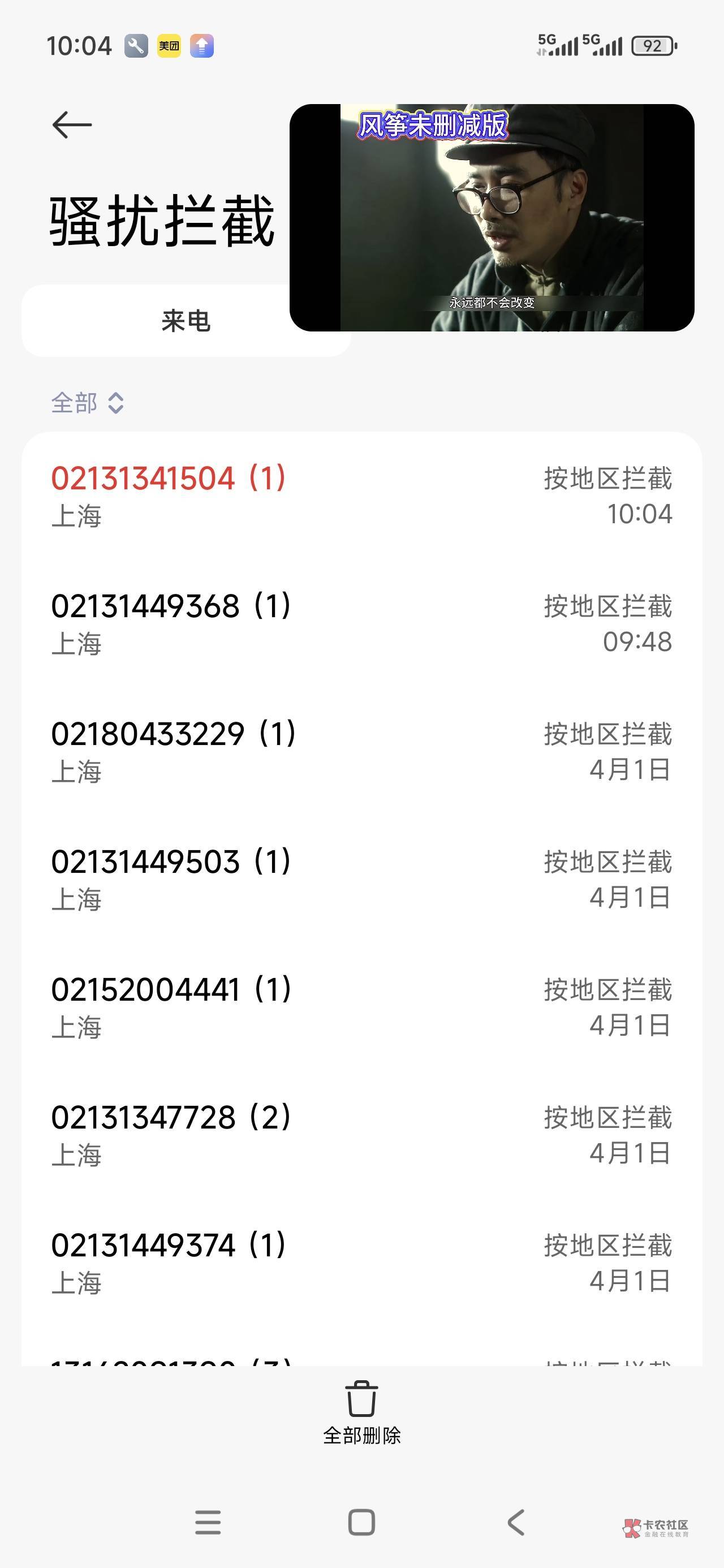Go to the home screen

pyautogui.click(x=361, y=1522)
